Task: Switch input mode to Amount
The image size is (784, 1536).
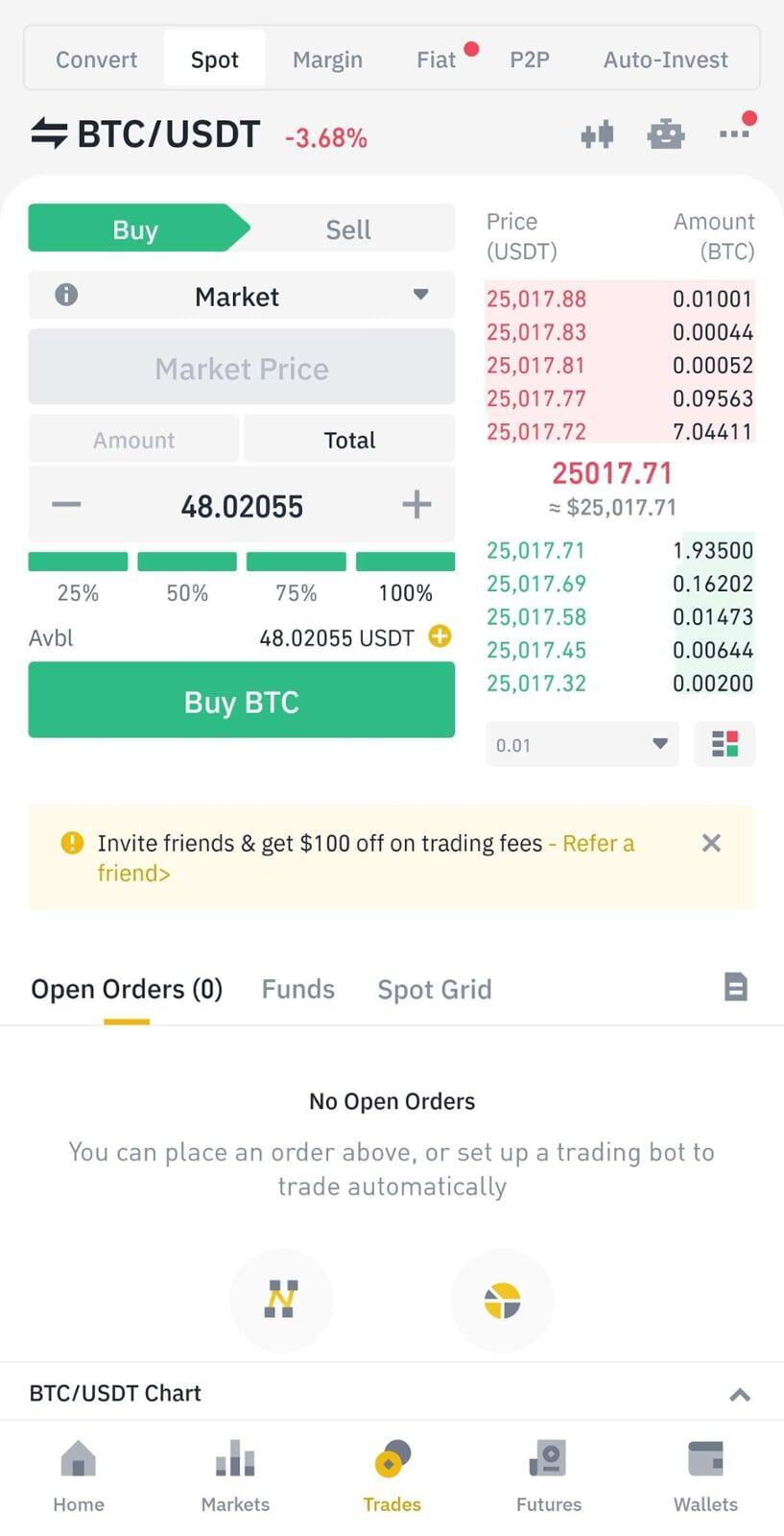Action: pyautogui.click(x=133, y=440)
